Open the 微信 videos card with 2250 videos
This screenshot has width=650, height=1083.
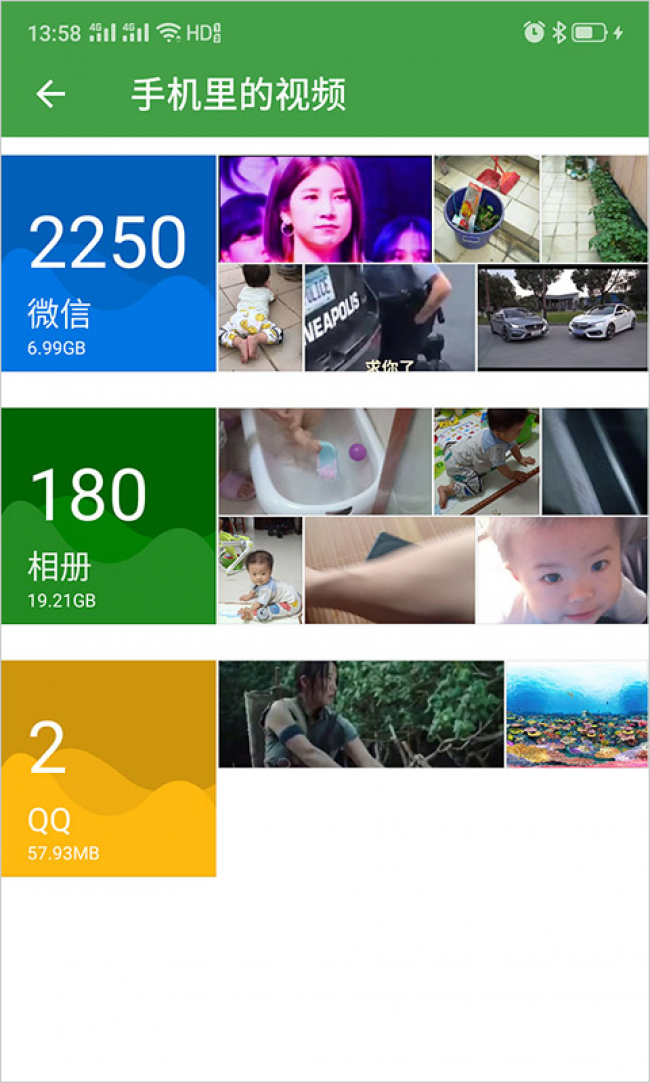click(x=108, y=263)
